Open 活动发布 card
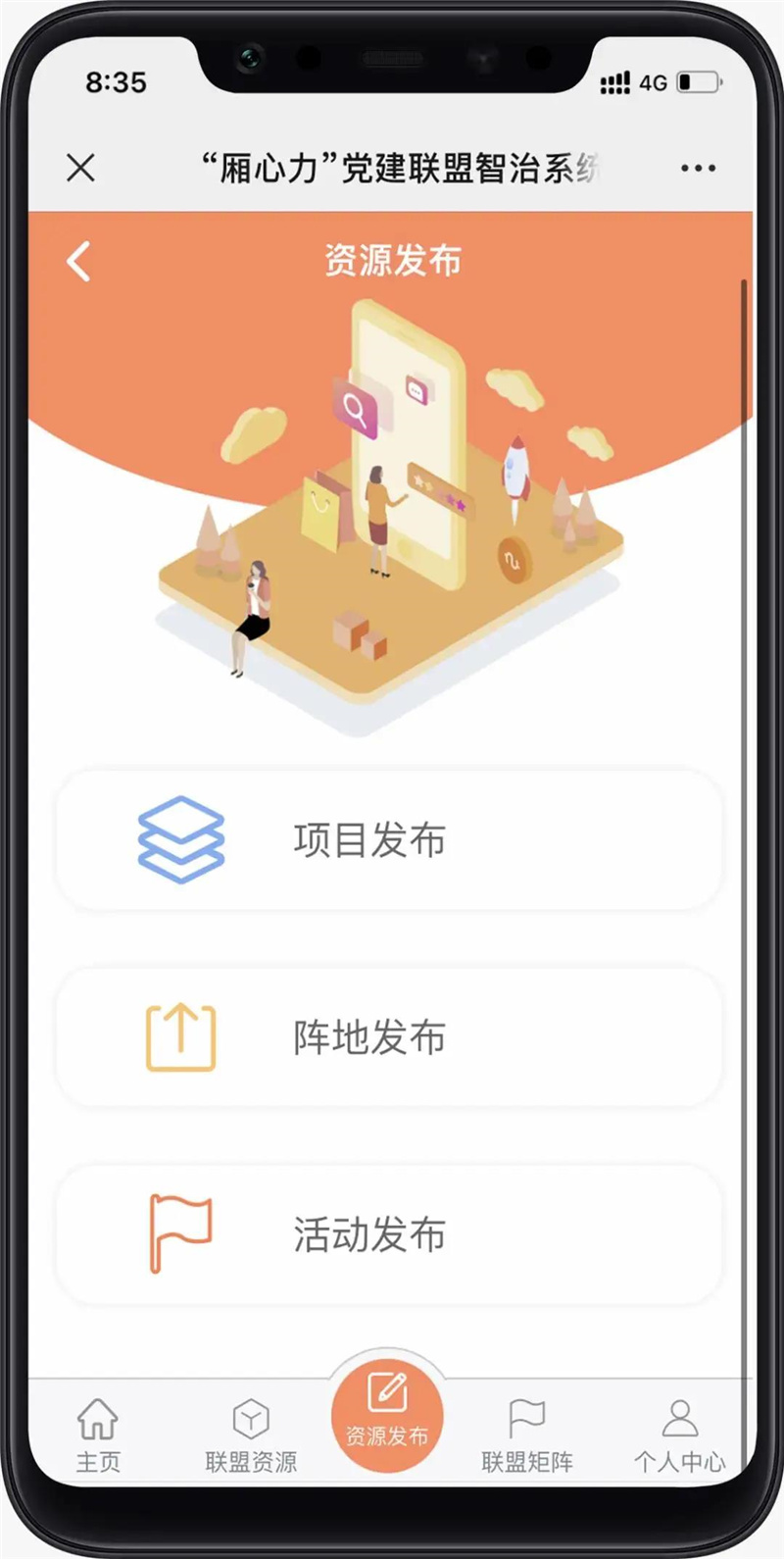Viewport: 784px width, 1559px height. pyautogui.click(x=389, y=1234)
